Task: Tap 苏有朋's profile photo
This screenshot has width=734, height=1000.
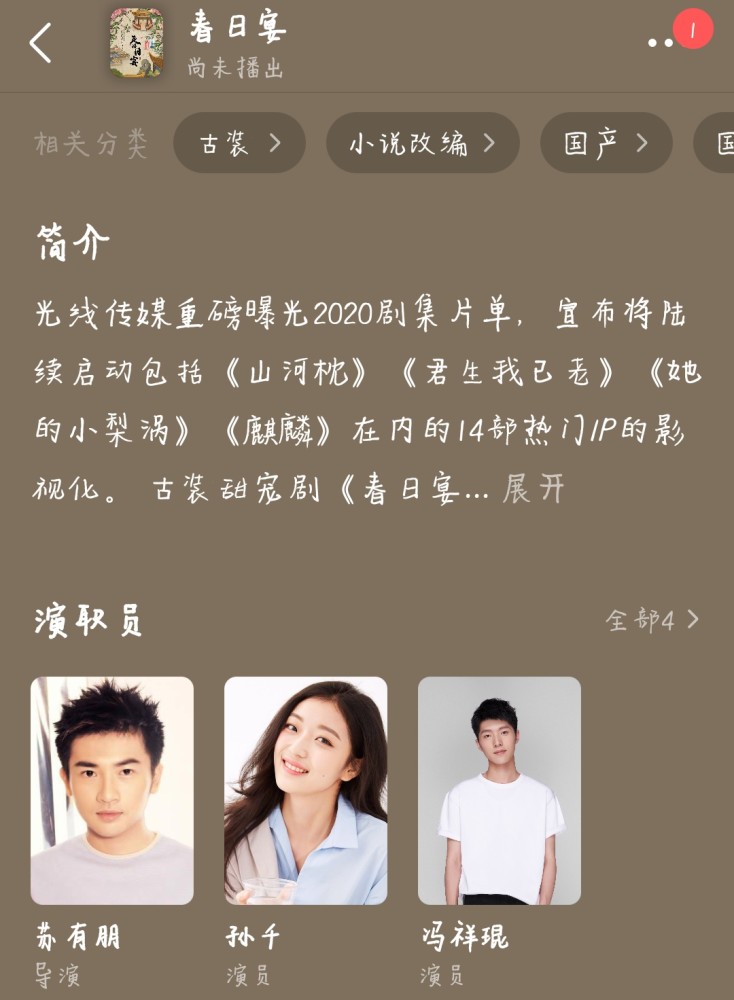Action: click(112, 790)
